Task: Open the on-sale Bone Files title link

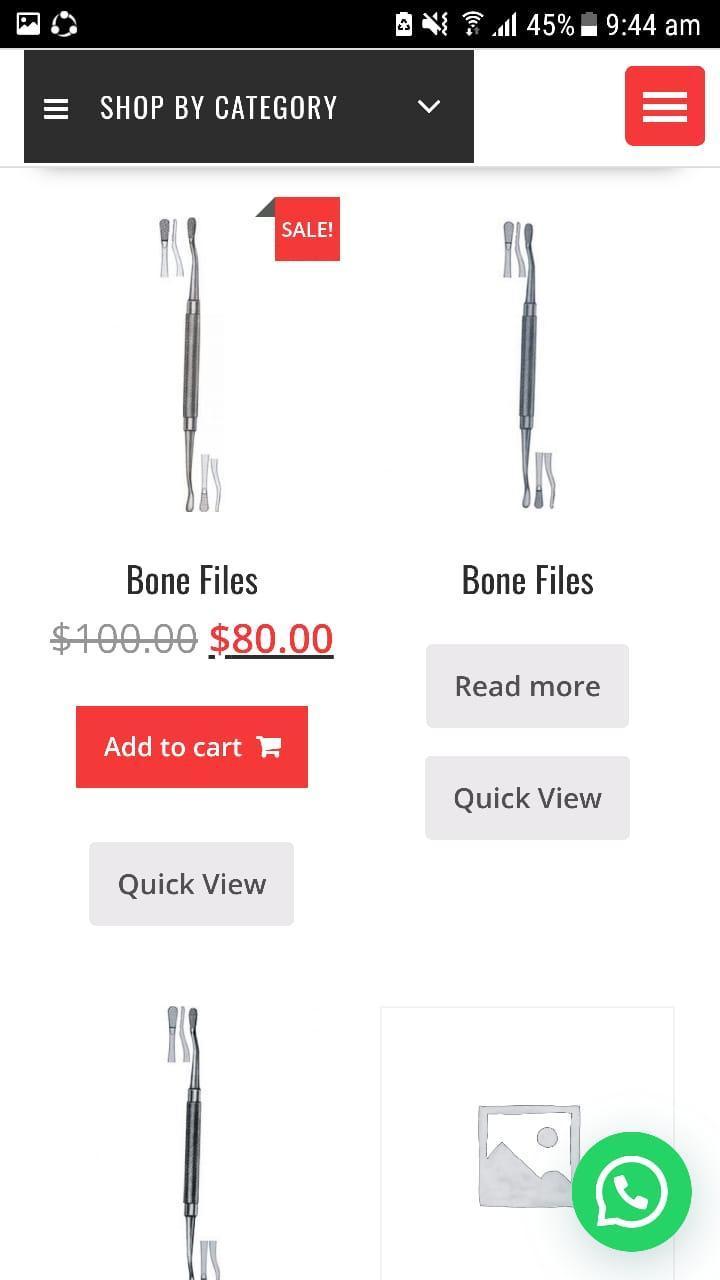Action: tap(192, 580)
